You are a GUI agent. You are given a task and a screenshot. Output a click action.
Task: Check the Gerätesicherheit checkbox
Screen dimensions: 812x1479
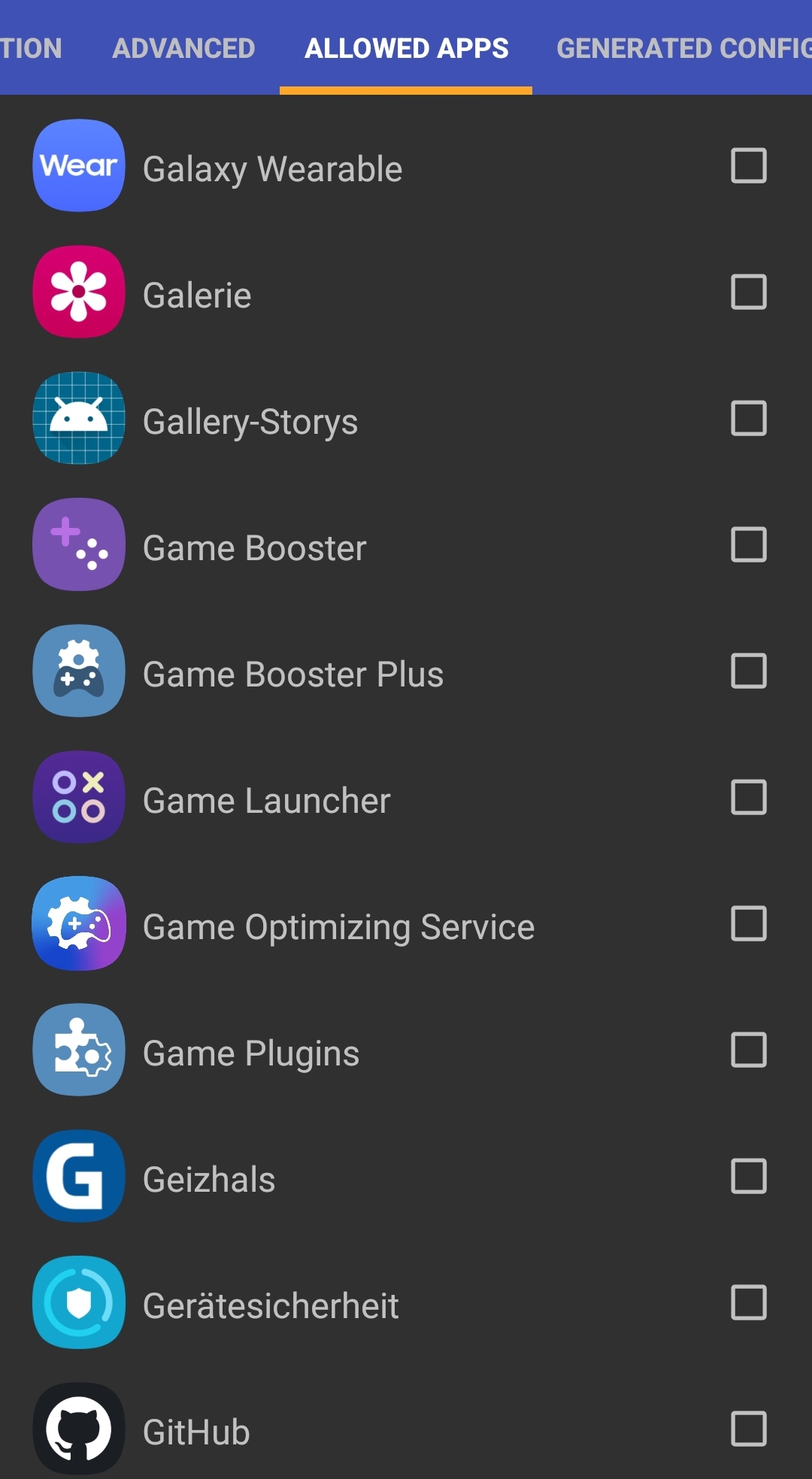[748, 1302]
